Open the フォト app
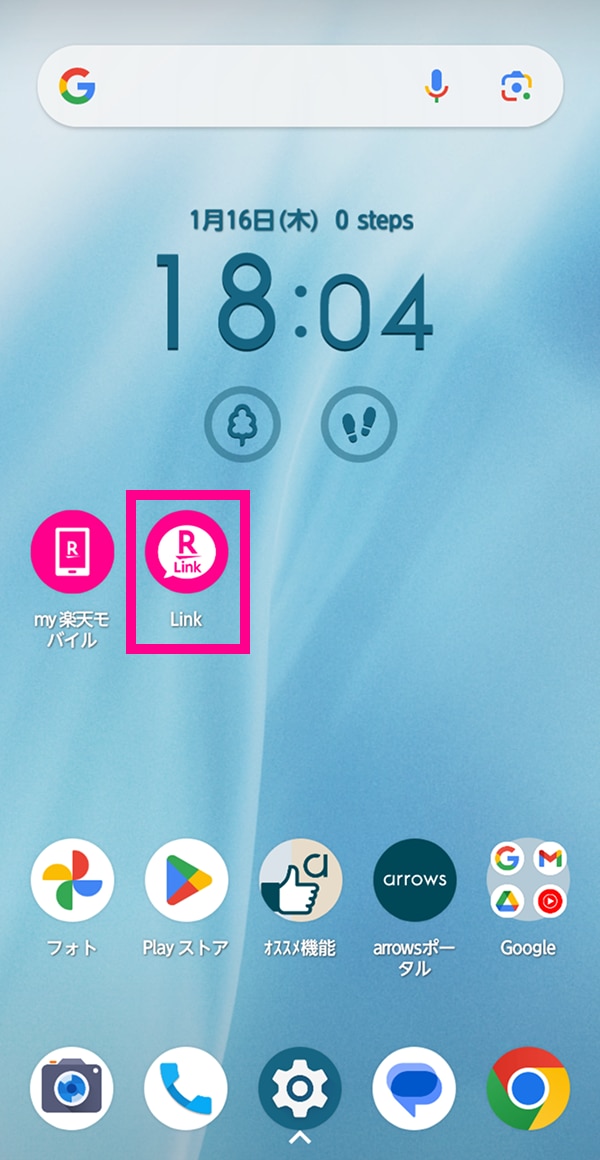The image size is (600, 1160). tap(72, 880)
